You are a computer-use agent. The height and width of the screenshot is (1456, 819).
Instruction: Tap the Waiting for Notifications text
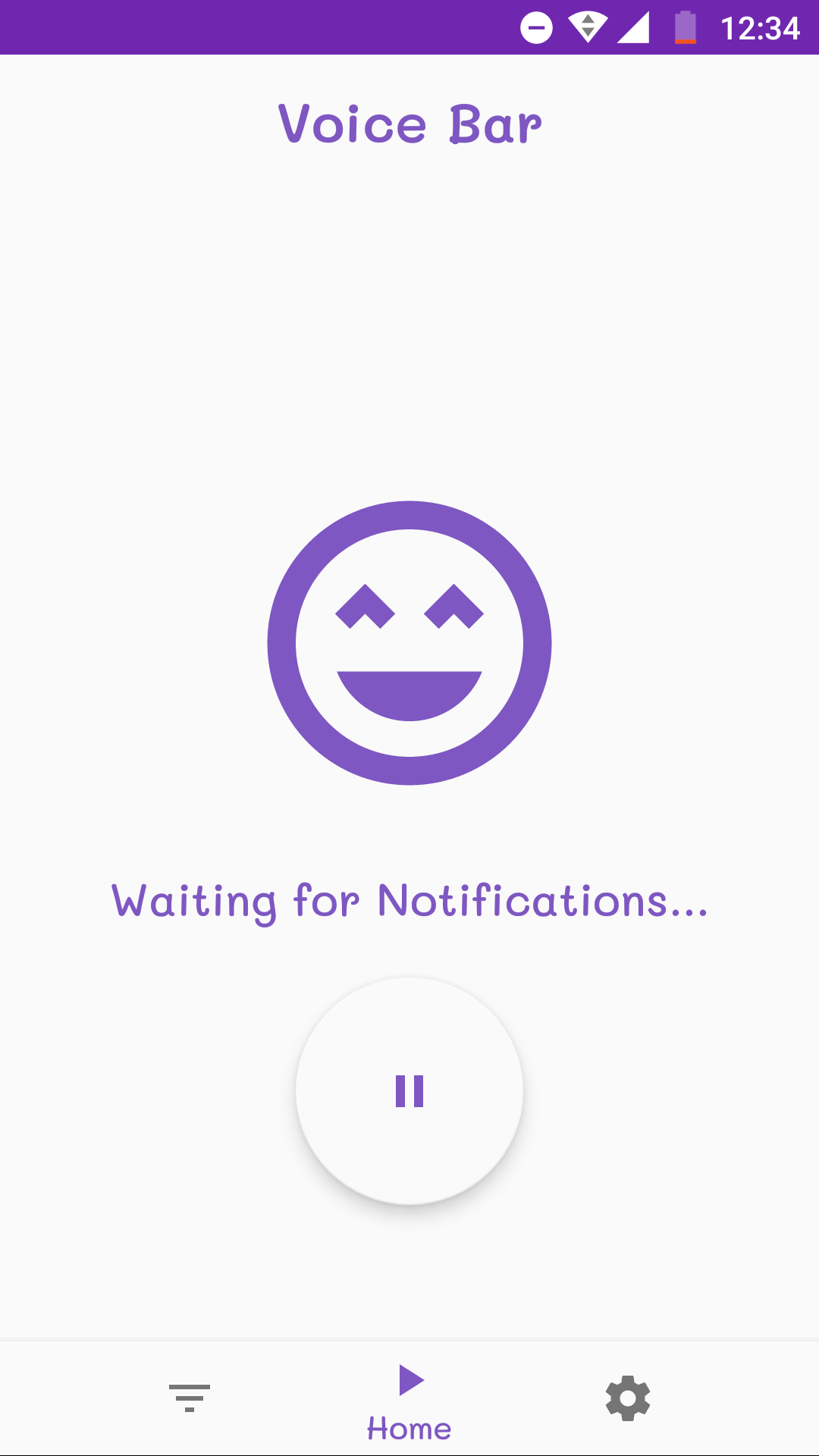point(409,902)
